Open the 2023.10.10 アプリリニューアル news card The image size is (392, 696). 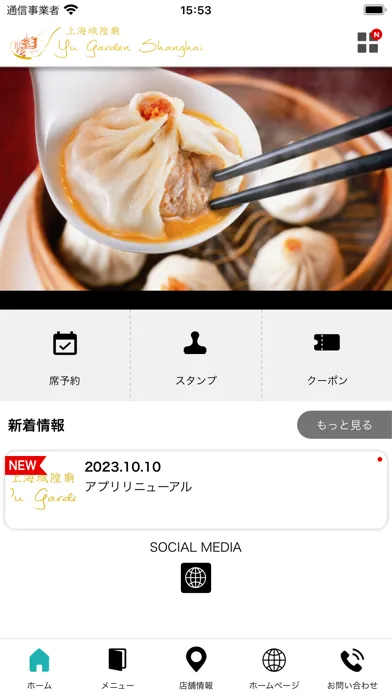click(x=196, y=490)
